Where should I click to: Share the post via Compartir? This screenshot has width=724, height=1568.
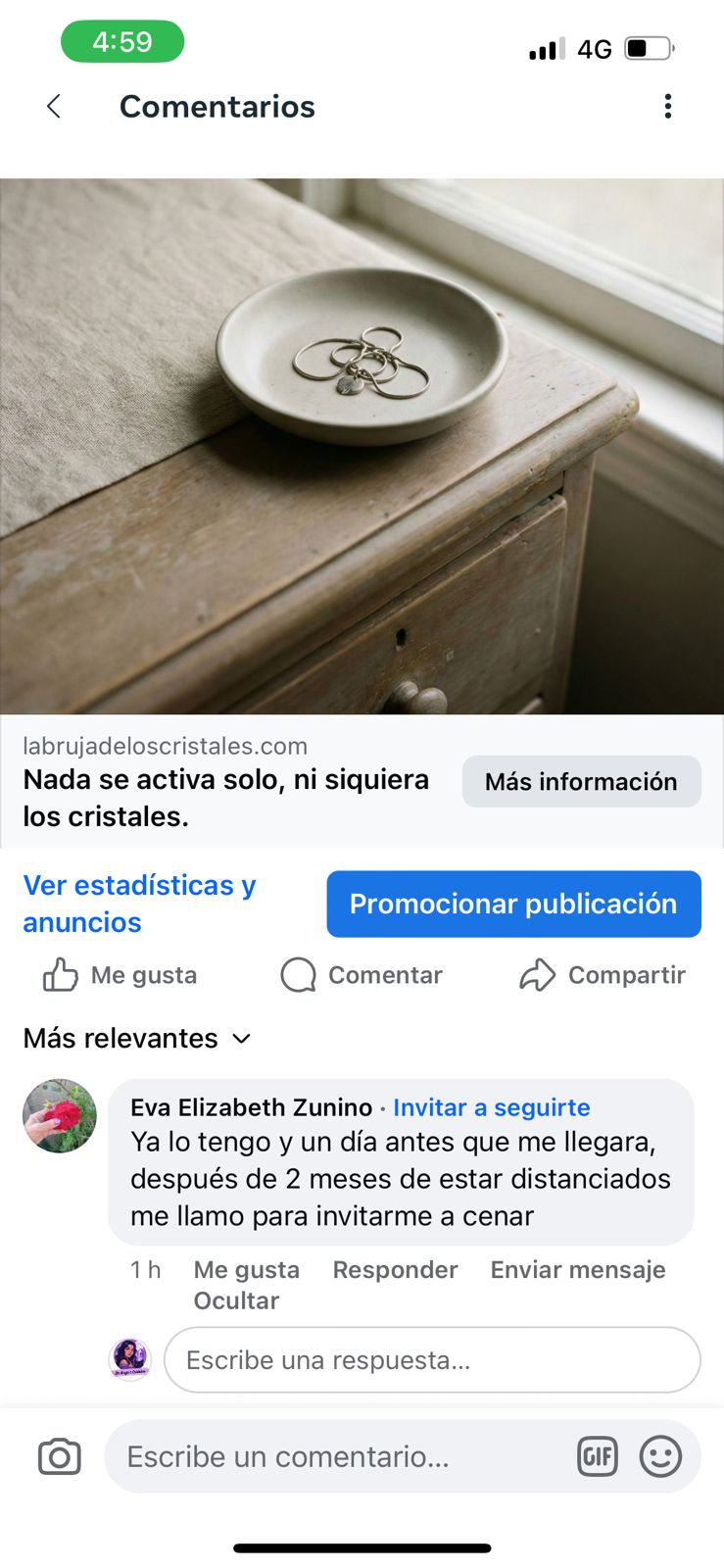pos(603,975)
